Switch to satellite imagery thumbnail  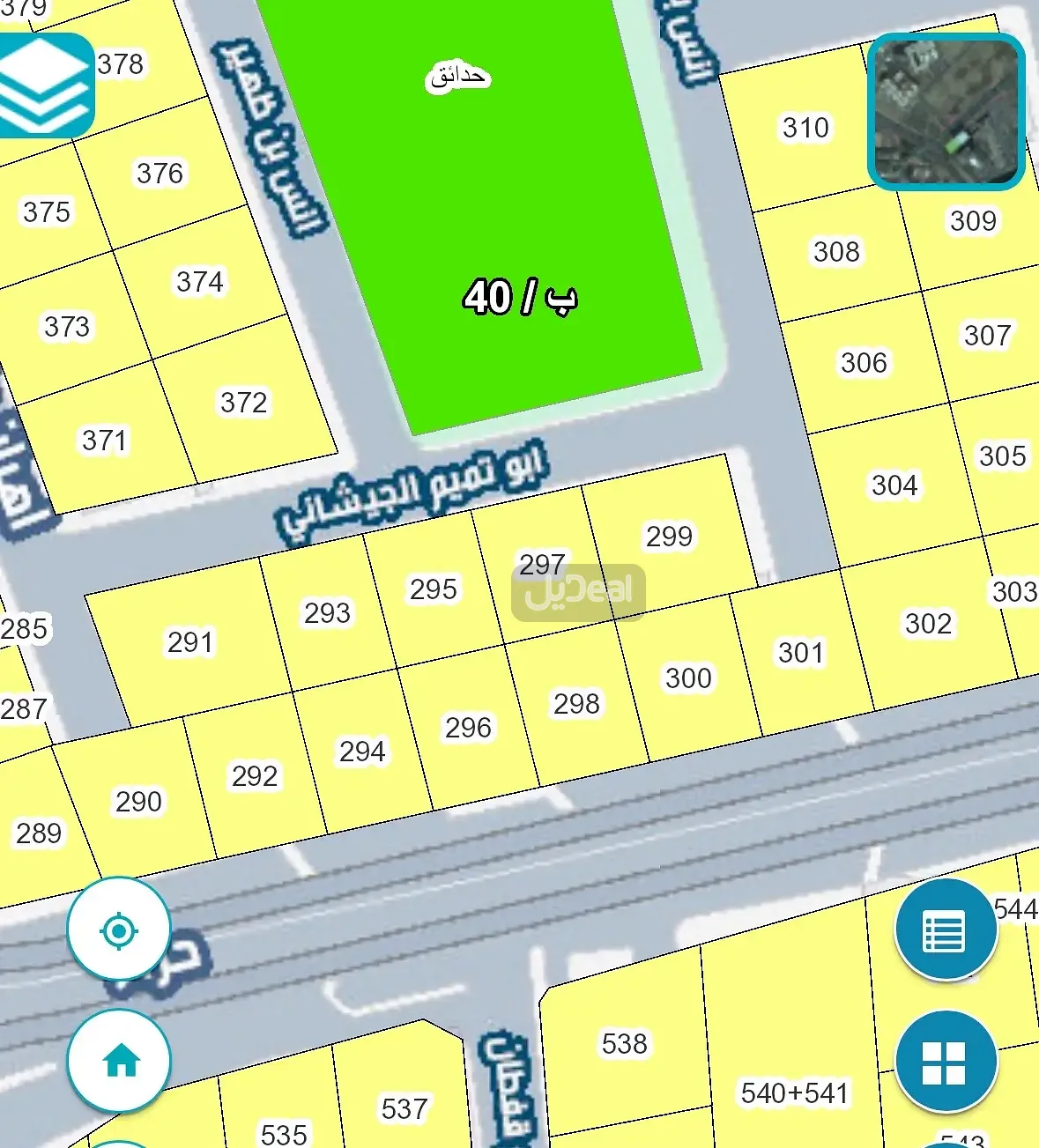coord(946,112)
